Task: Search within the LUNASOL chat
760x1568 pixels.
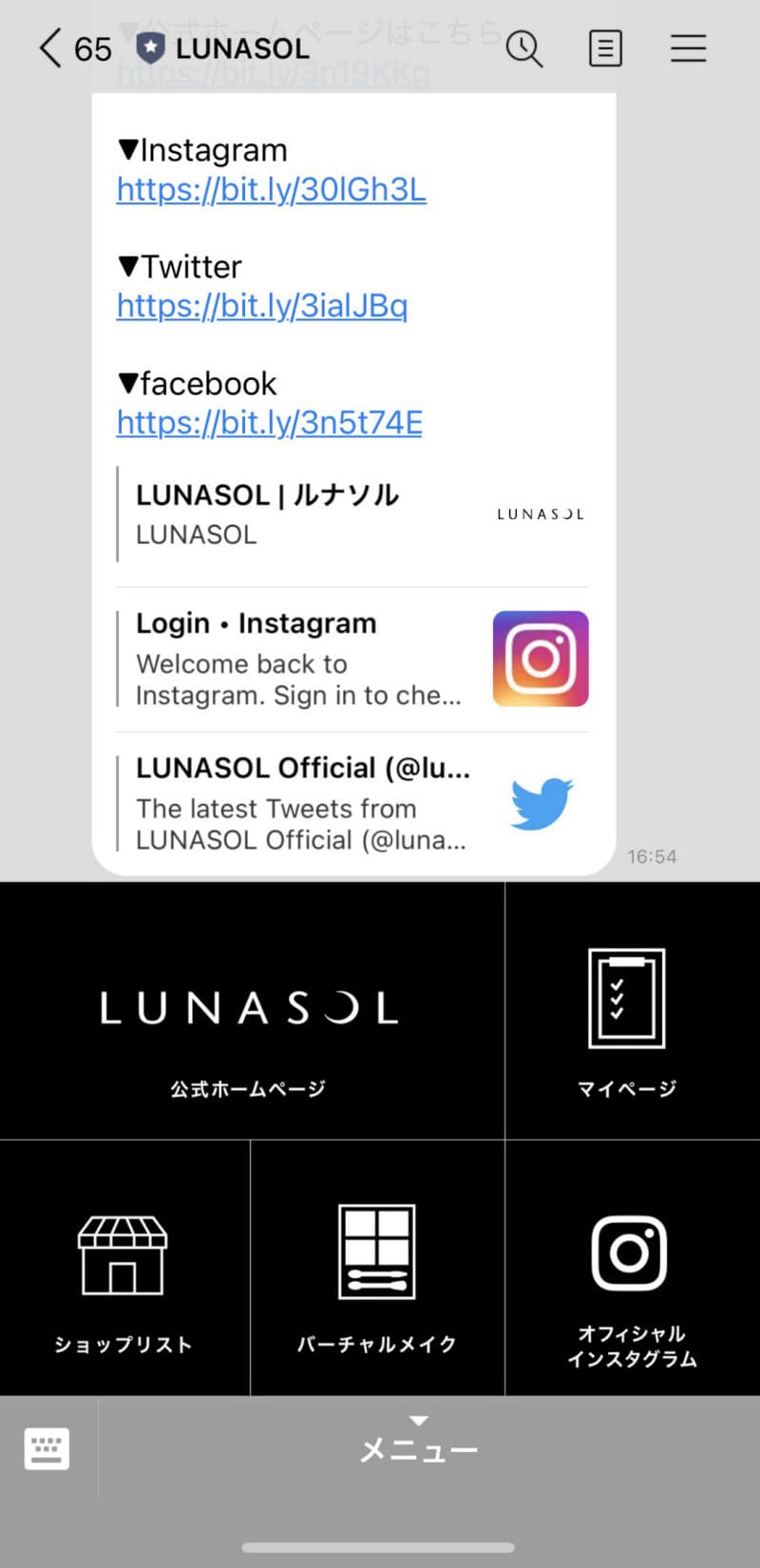Action: 523,48
